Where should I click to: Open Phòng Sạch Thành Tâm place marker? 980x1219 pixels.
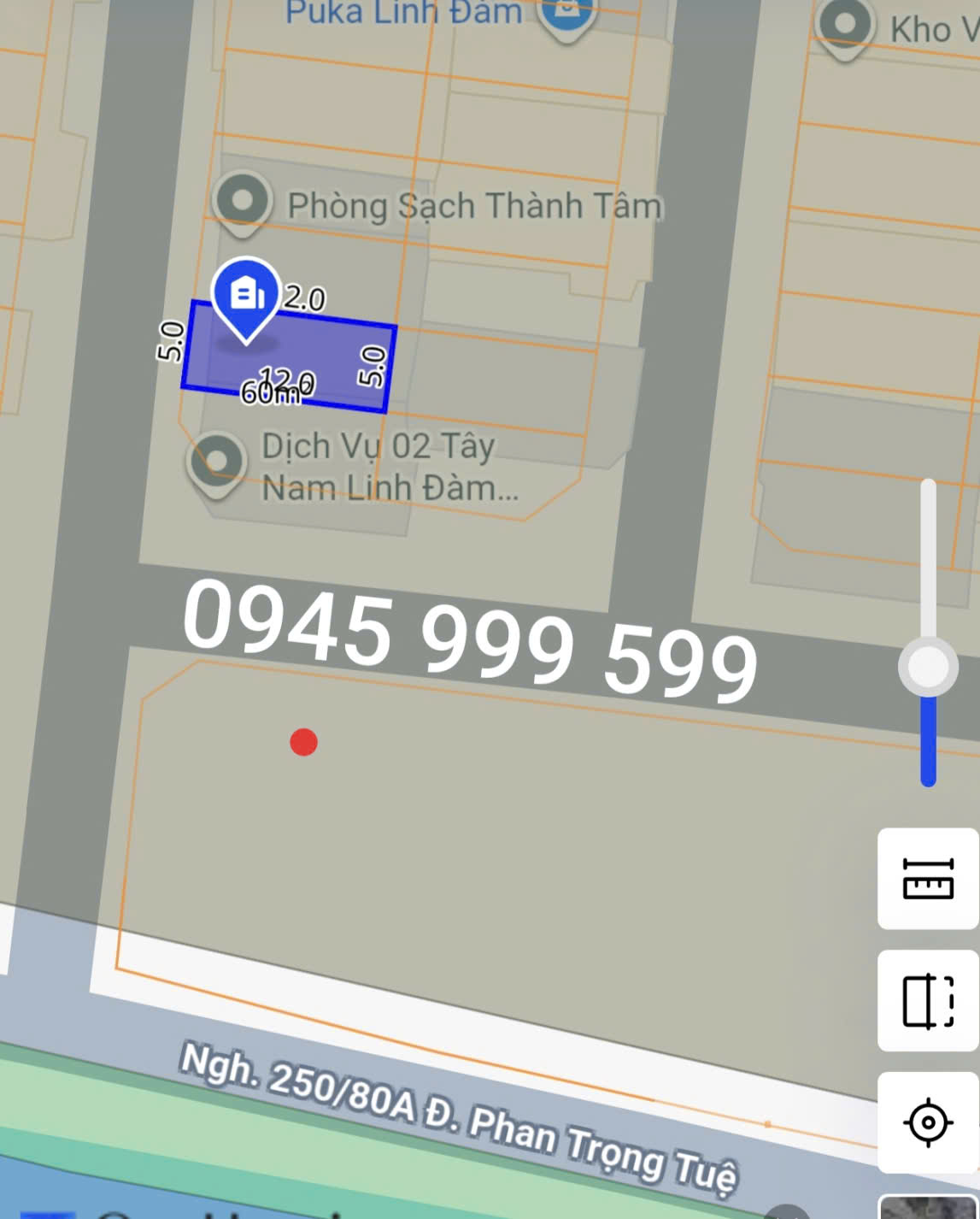pyautogui.click(x=243, y=202)
